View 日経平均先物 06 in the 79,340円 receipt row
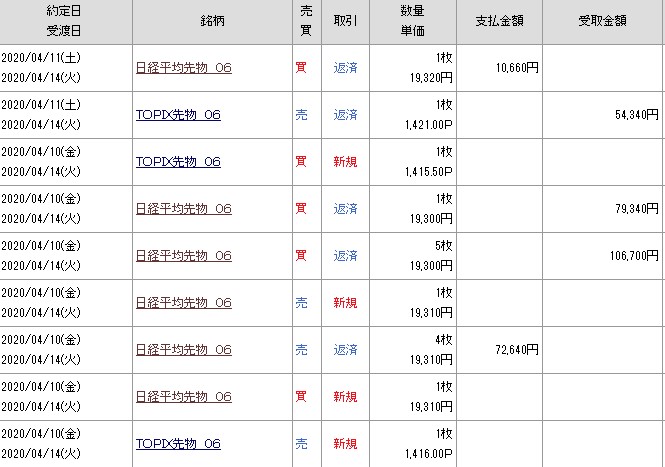 [x=183, y=209]
